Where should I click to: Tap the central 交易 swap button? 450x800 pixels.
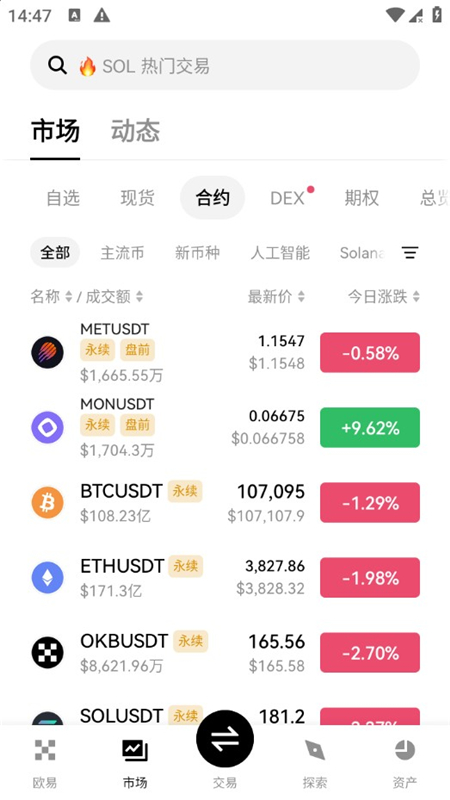pos(225,738)
